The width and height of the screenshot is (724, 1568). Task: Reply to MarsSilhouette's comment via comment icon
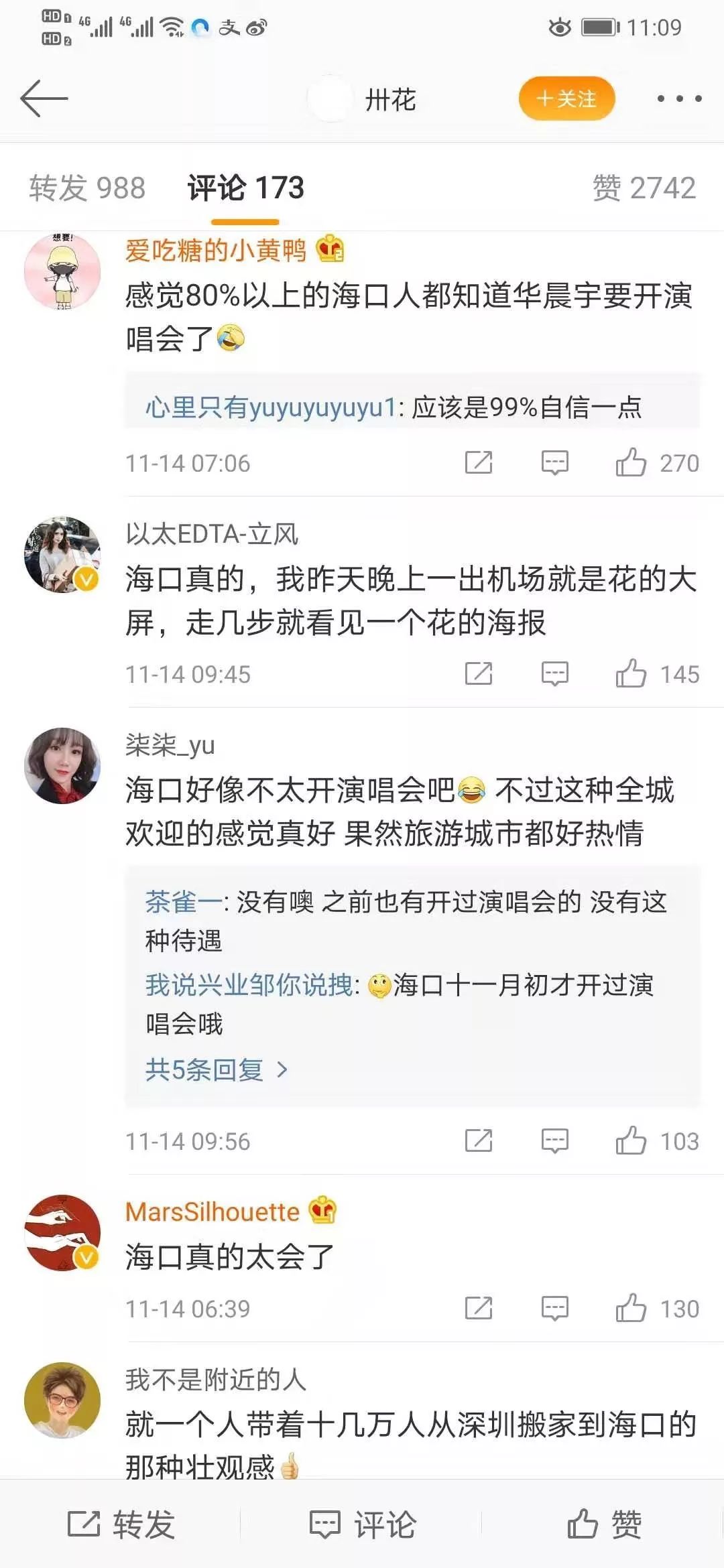click(x=554, y=1309)
